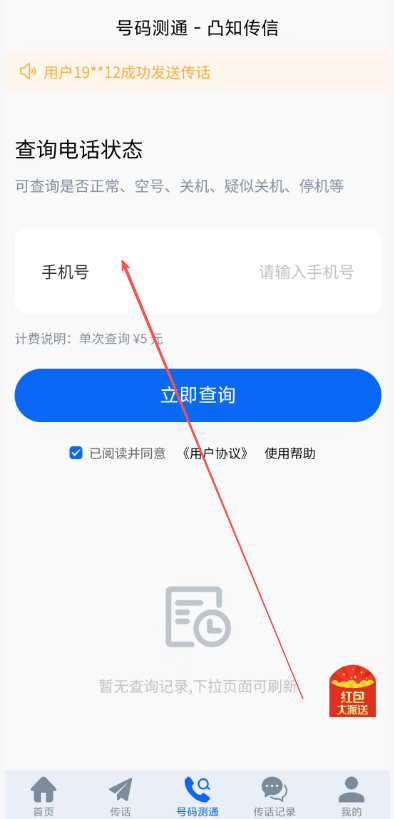The image size is (394, 819).
Task: Tap the 立即查询 button
Action: pos(198,395)
